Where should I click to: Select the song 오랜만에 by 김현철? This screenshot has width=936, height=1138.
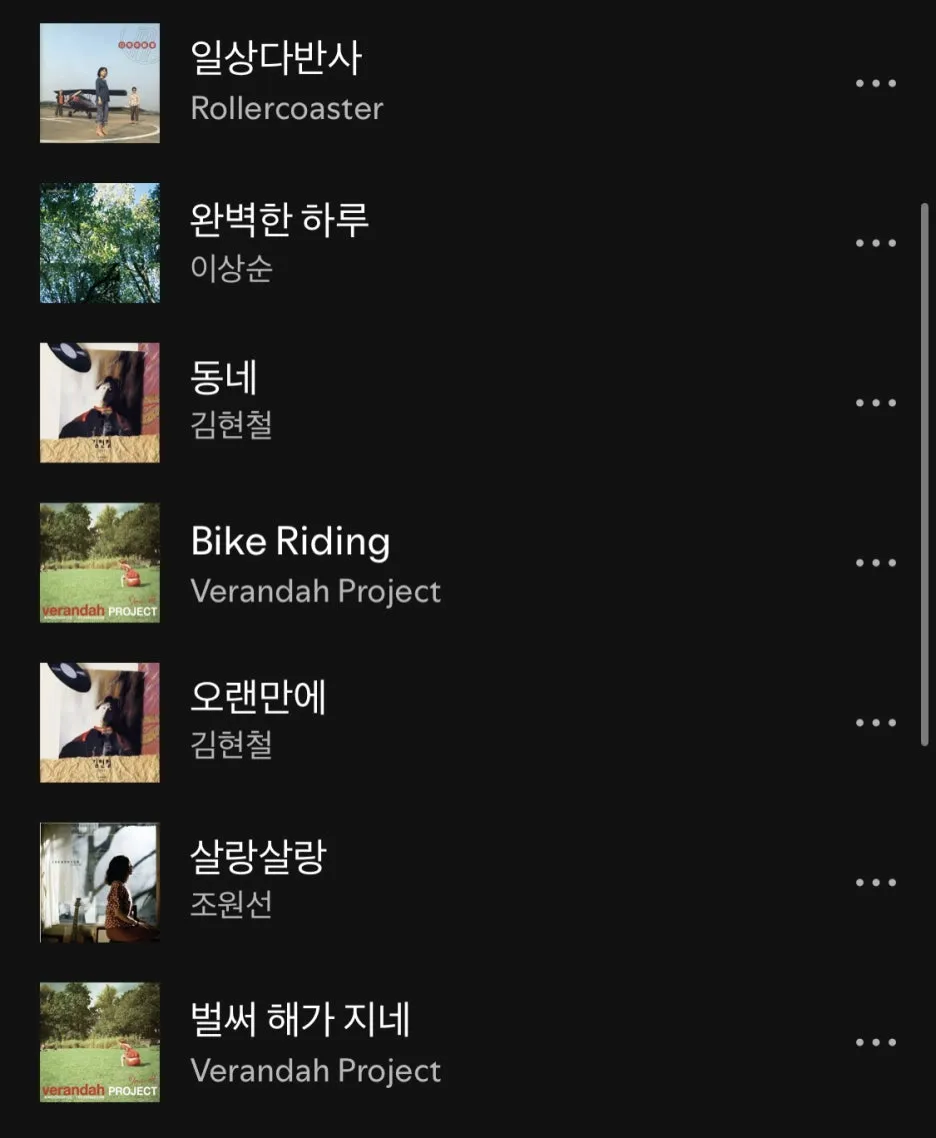tap(258, 700)
